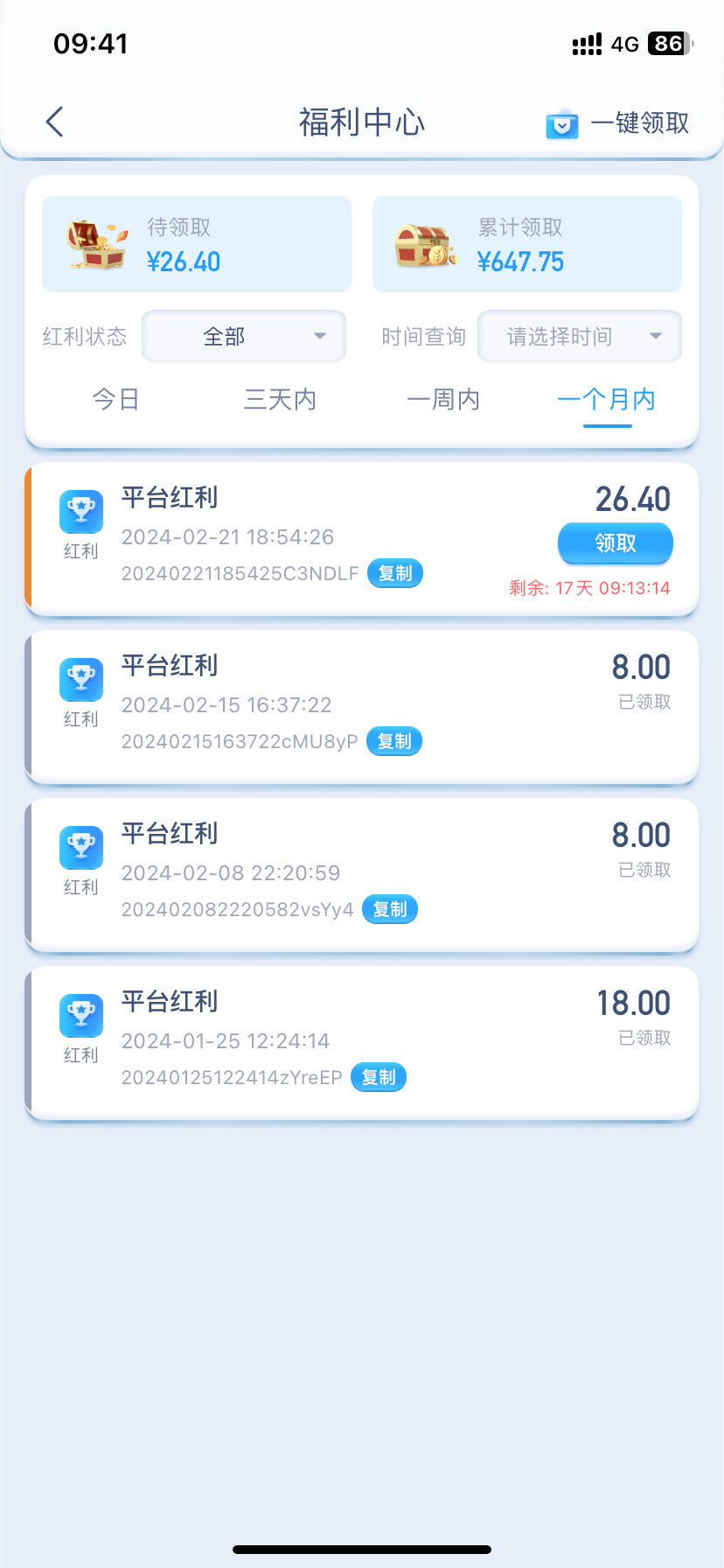Copy order number 20240221185425C3NDLF
The width and height of the screenshot is (724, 1568).
click(395, 574)
